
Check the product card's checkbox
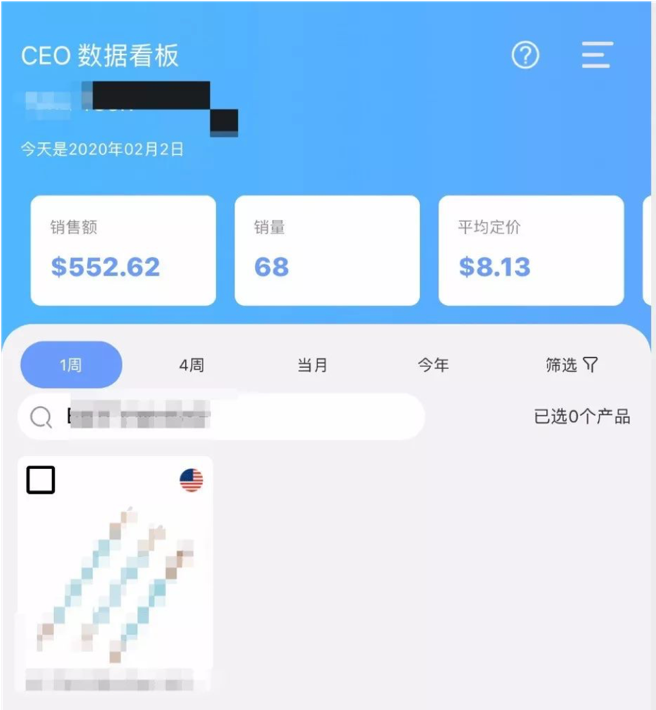41,480
